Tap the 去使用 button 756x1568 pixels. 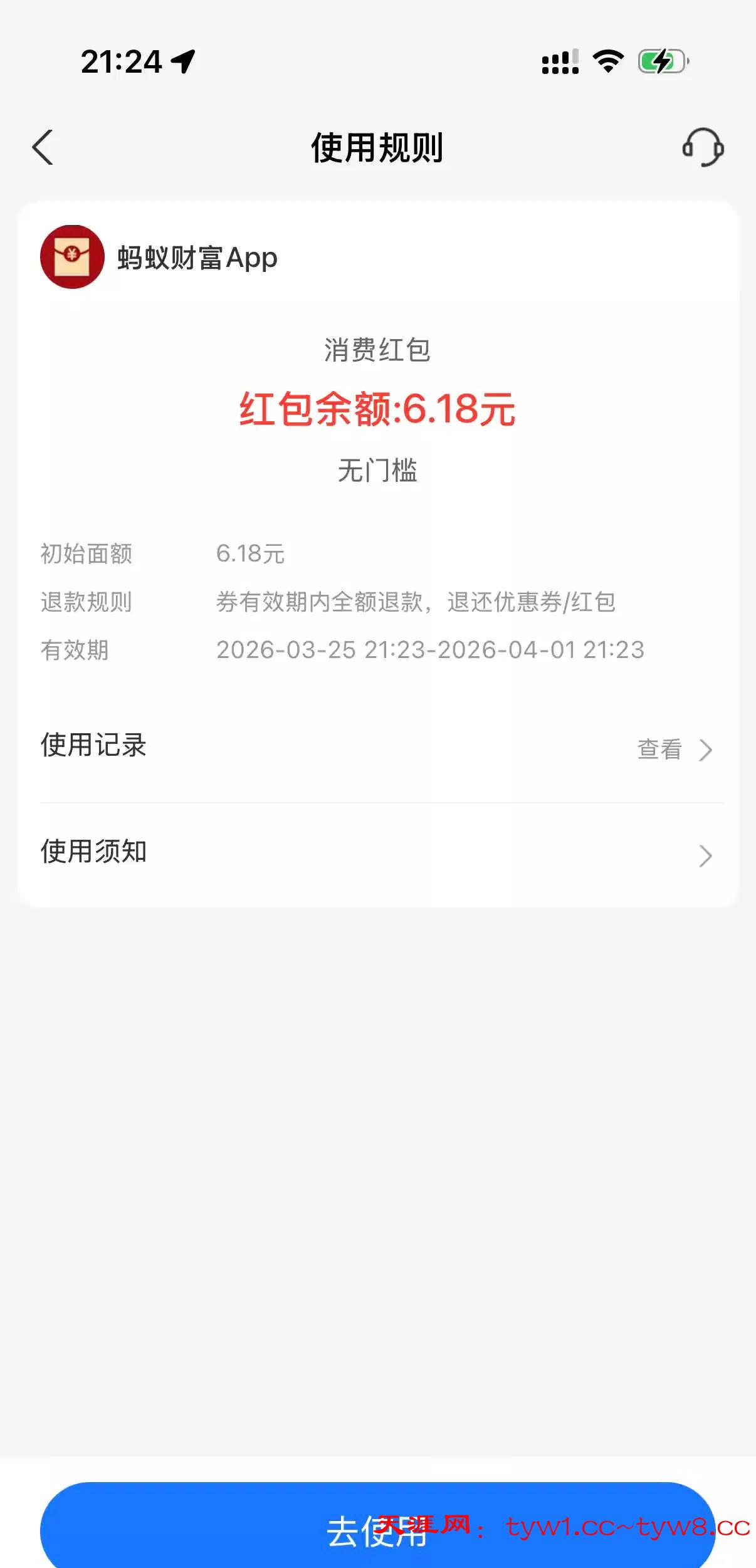pos(377,1528)
